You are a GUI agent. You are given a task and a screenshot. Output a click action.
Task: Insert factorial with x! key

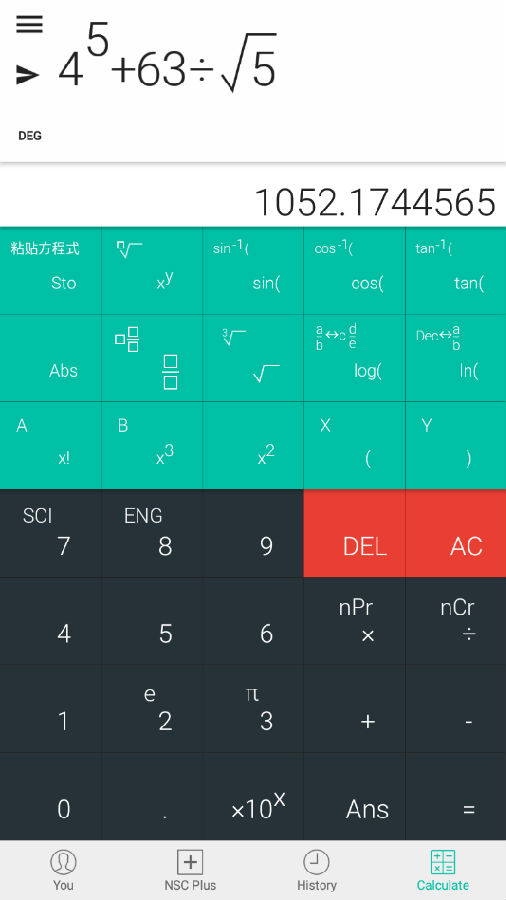[50, 445]
